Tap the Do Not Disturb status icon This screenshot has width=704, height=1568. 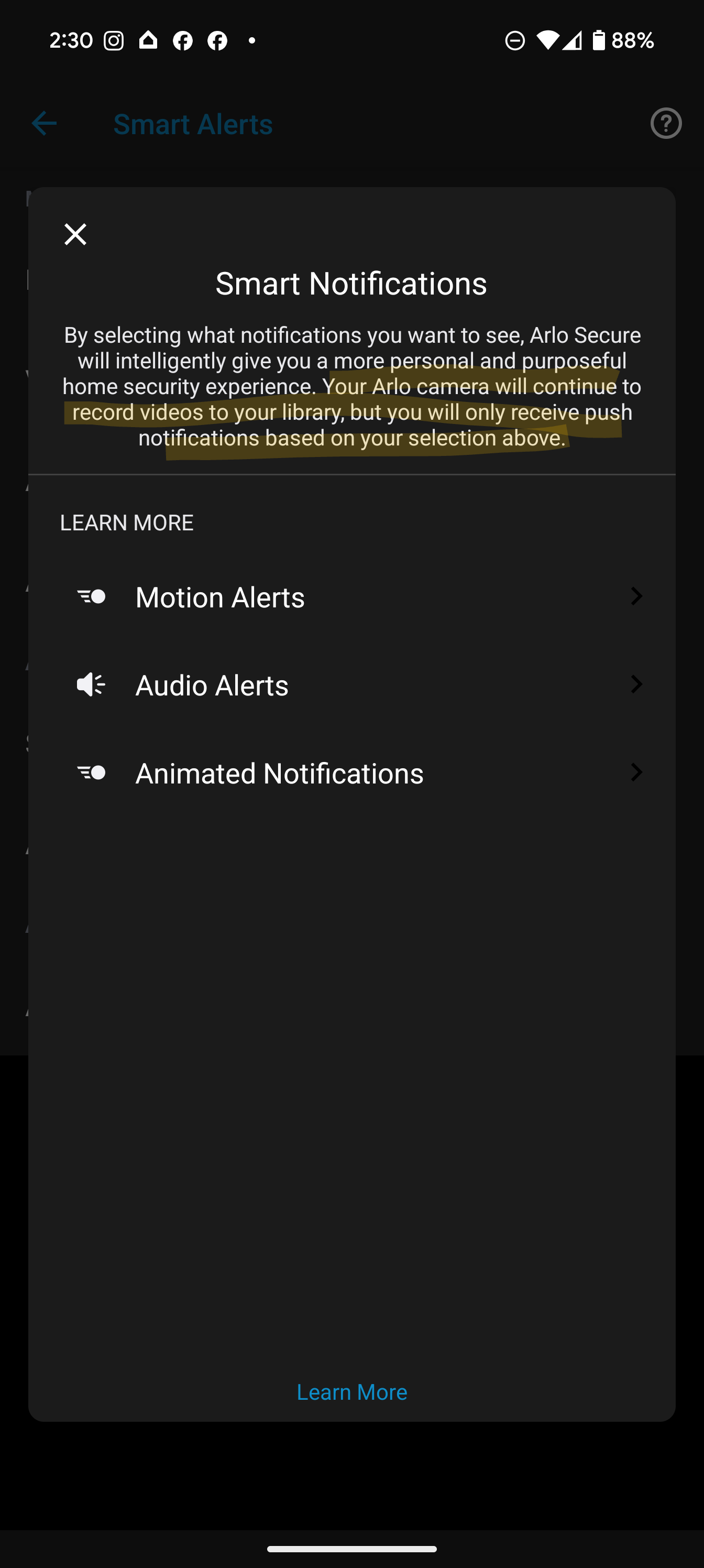click(x=515, y=40)
